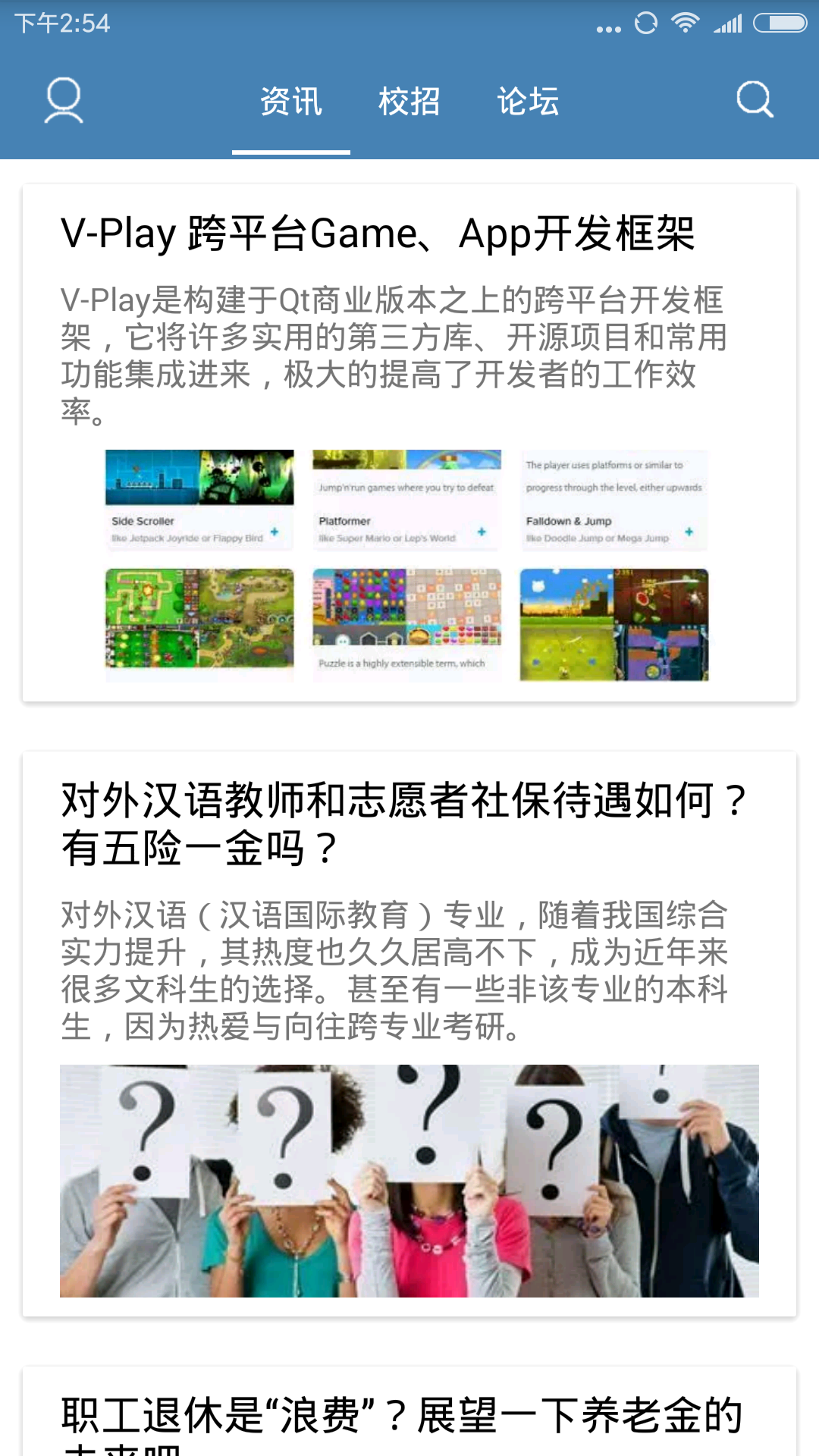Switch to the 校招 tab
The height and width of the screenshot is (1456, 819).
coord(409,102)
